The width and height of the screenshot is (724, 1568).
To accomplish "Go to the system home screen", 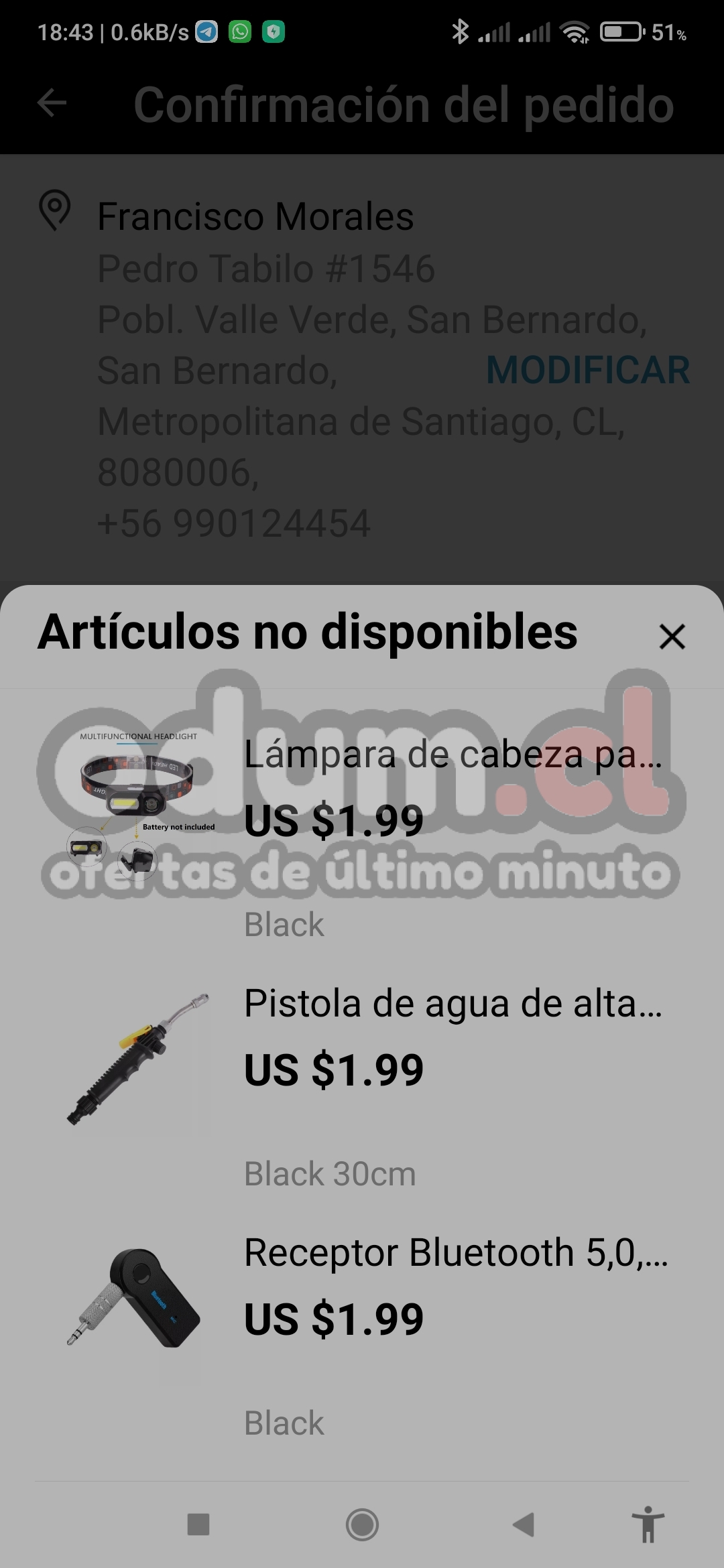I will tap(362, 1525).
